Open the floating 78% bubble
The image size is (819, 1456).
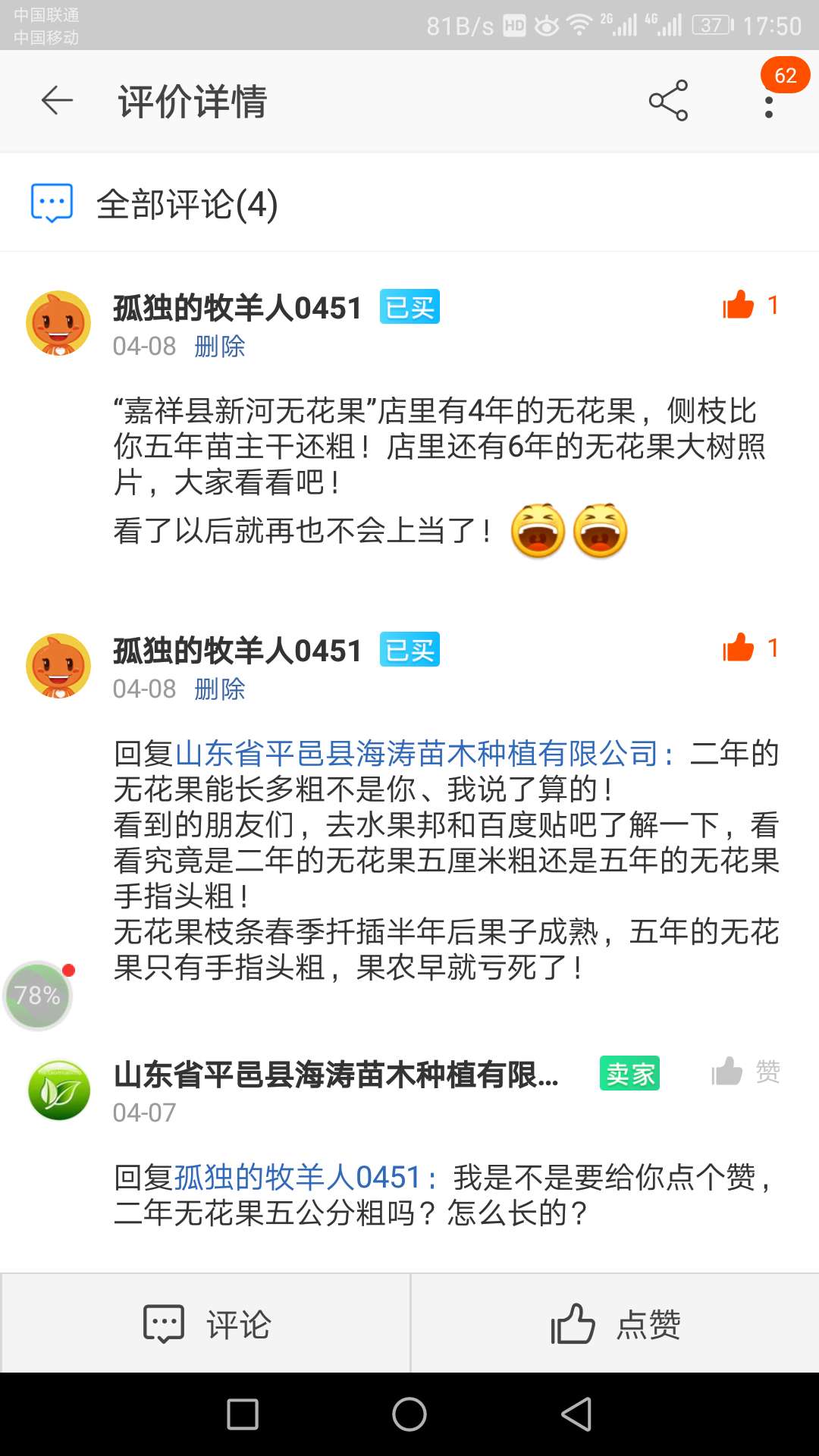(38, 995)
